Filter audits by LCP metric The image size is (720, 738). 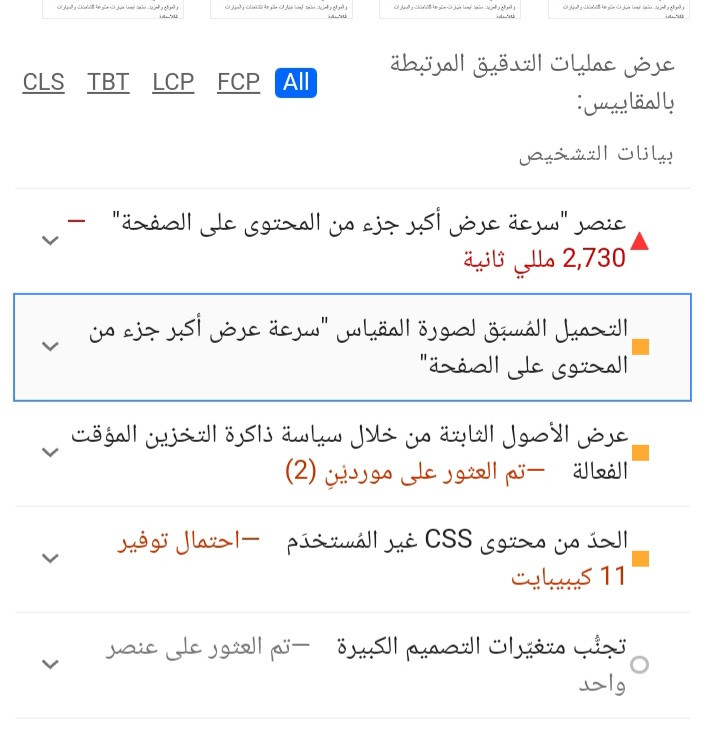173,83
